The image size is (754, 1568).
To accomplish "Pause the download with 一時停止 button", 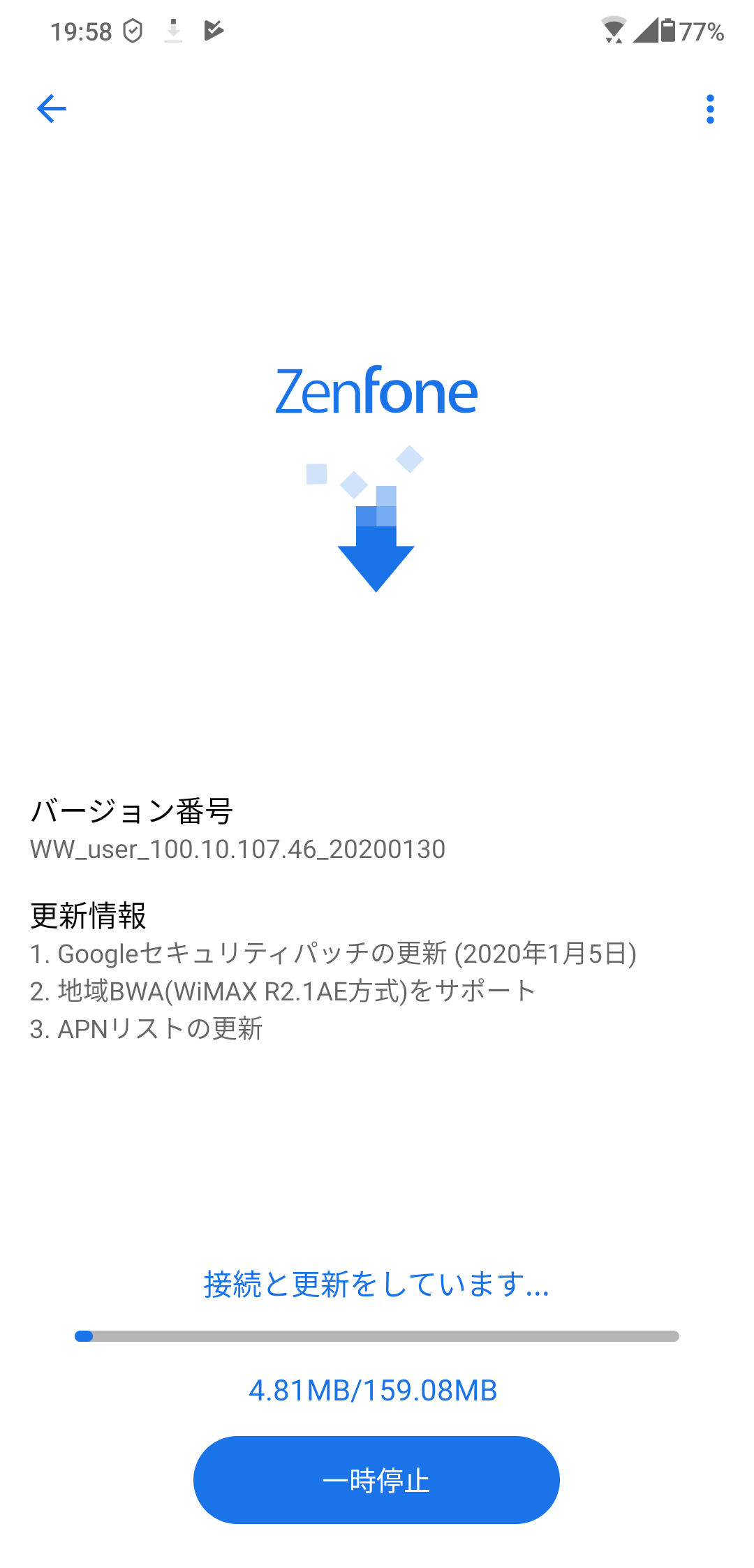I will point(376,1479).
